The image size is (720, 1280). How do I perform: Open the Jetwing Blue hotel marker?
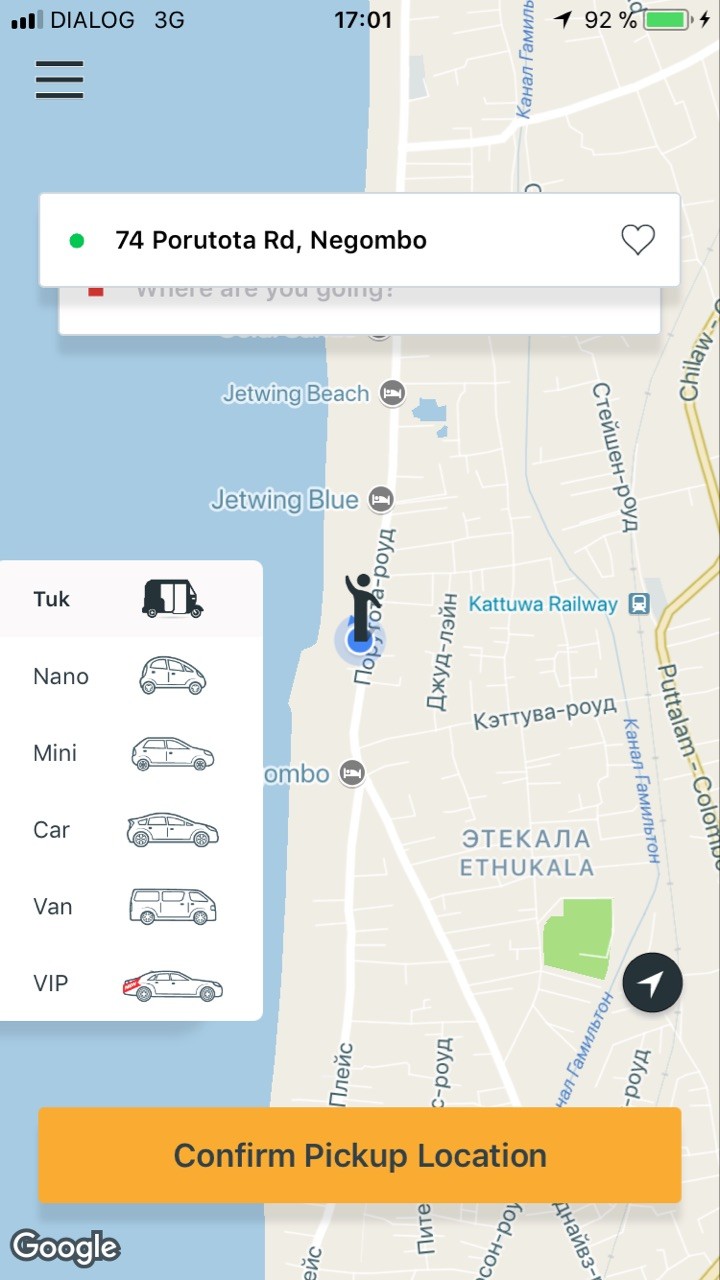click(x=380, y=498)
